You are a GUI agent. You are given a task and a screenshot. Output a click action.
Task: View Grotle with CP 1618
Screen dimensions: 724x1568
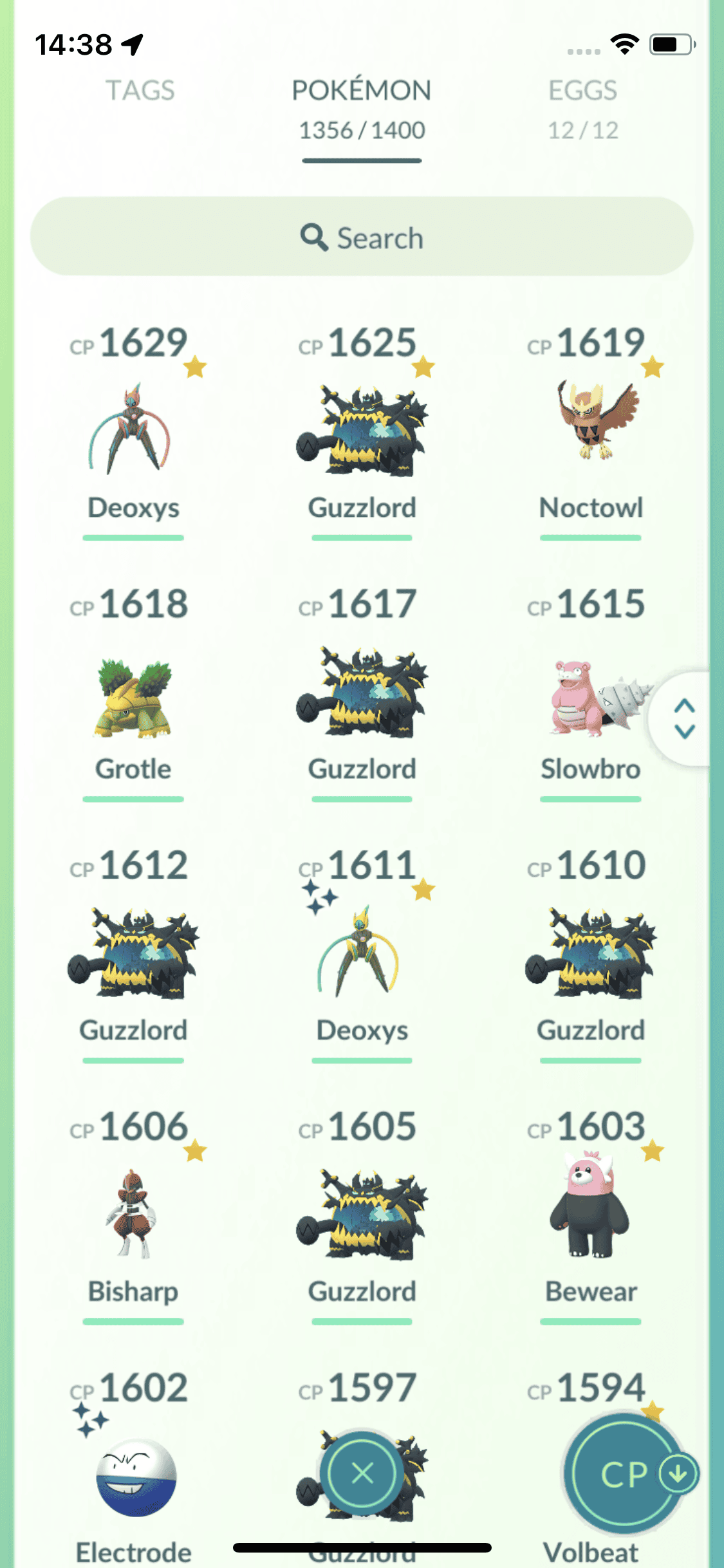tap(133, 698)
